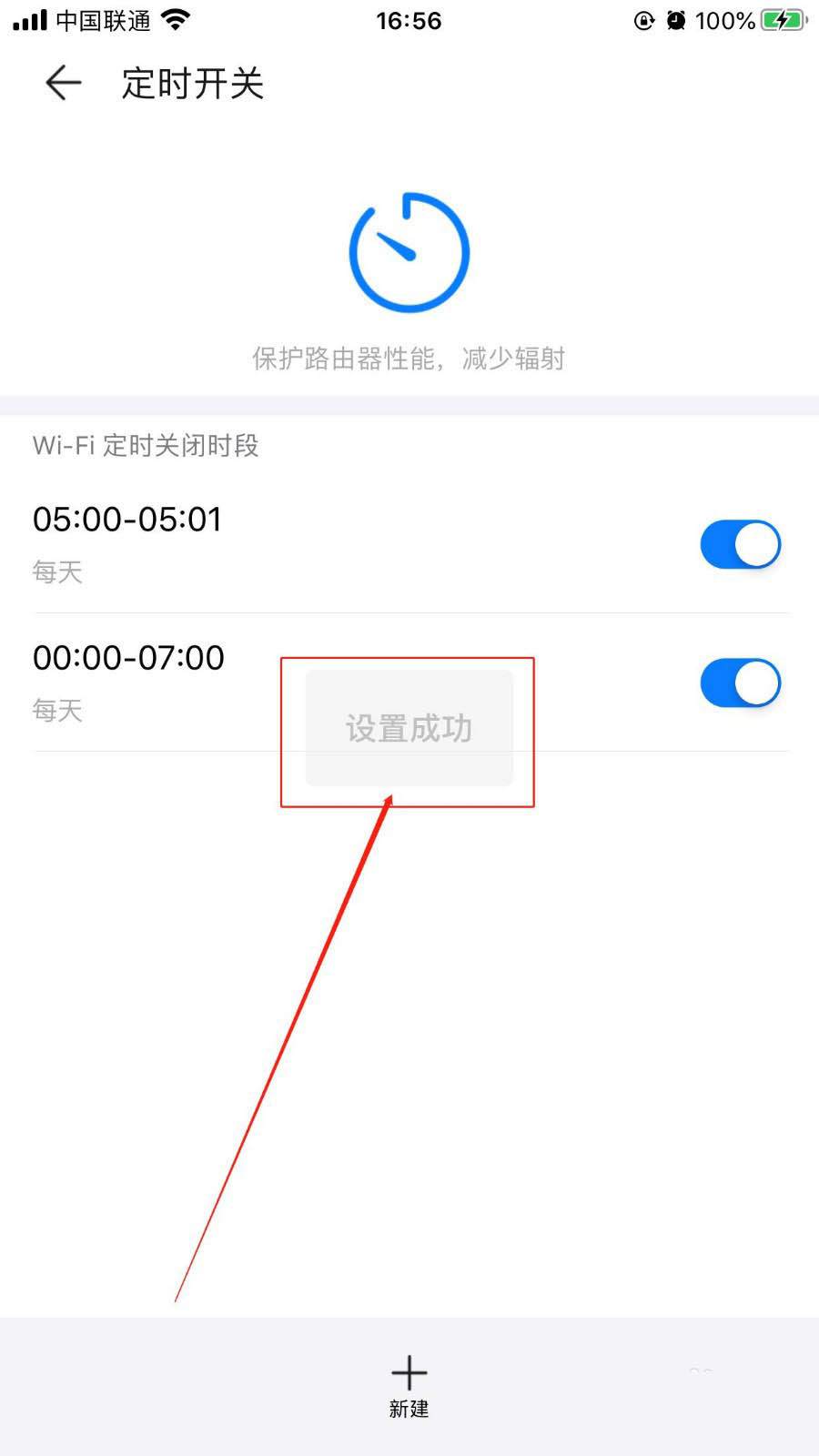Toggle off the 05:00-05:01 schedule
Screen dimensions: 819x1456
(x=741, y=544)
